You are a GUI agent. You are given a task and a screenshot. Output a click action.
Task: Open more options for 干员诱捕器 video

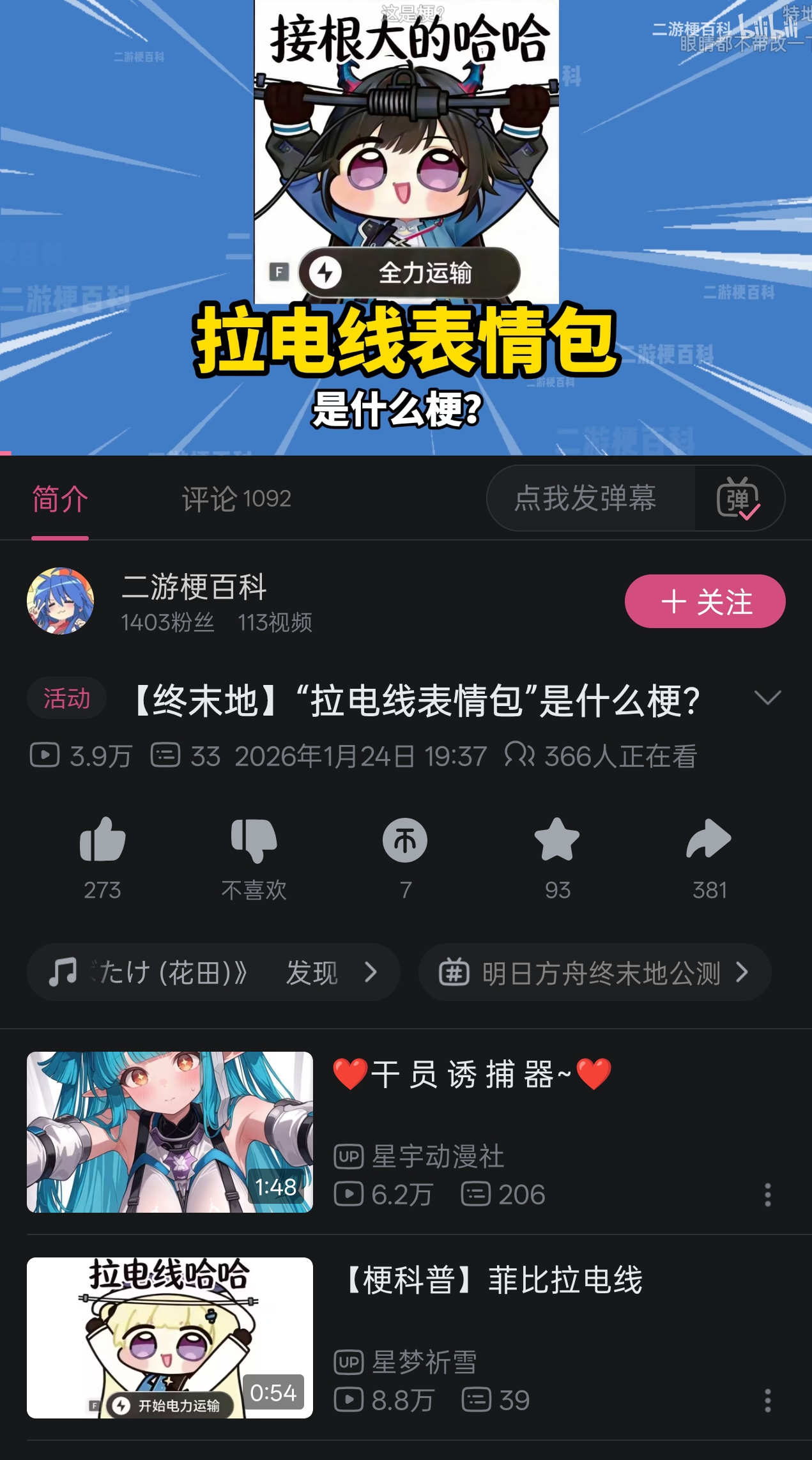(x=767, y=1195)
